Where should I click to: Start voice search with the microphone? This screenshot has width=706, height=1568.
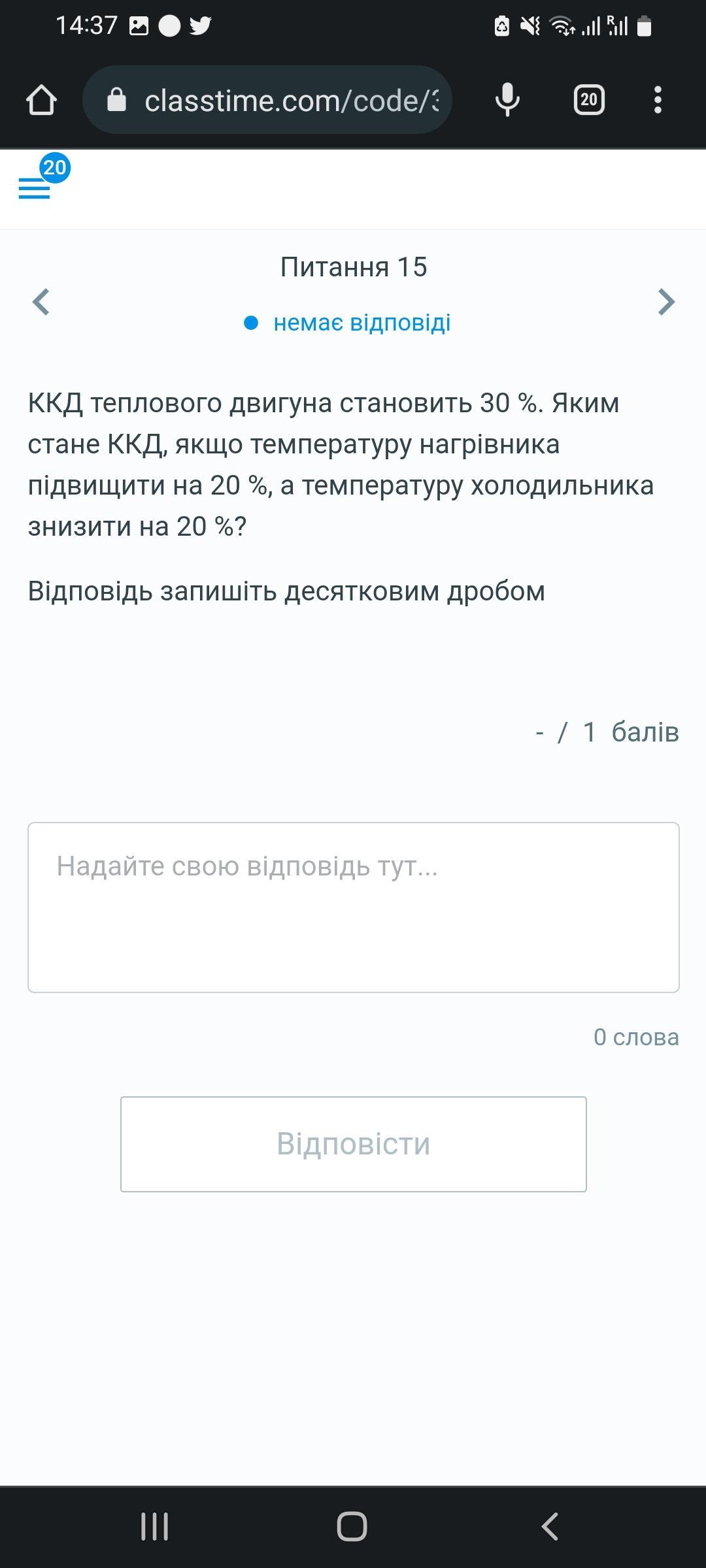click(x=507, y=100)
